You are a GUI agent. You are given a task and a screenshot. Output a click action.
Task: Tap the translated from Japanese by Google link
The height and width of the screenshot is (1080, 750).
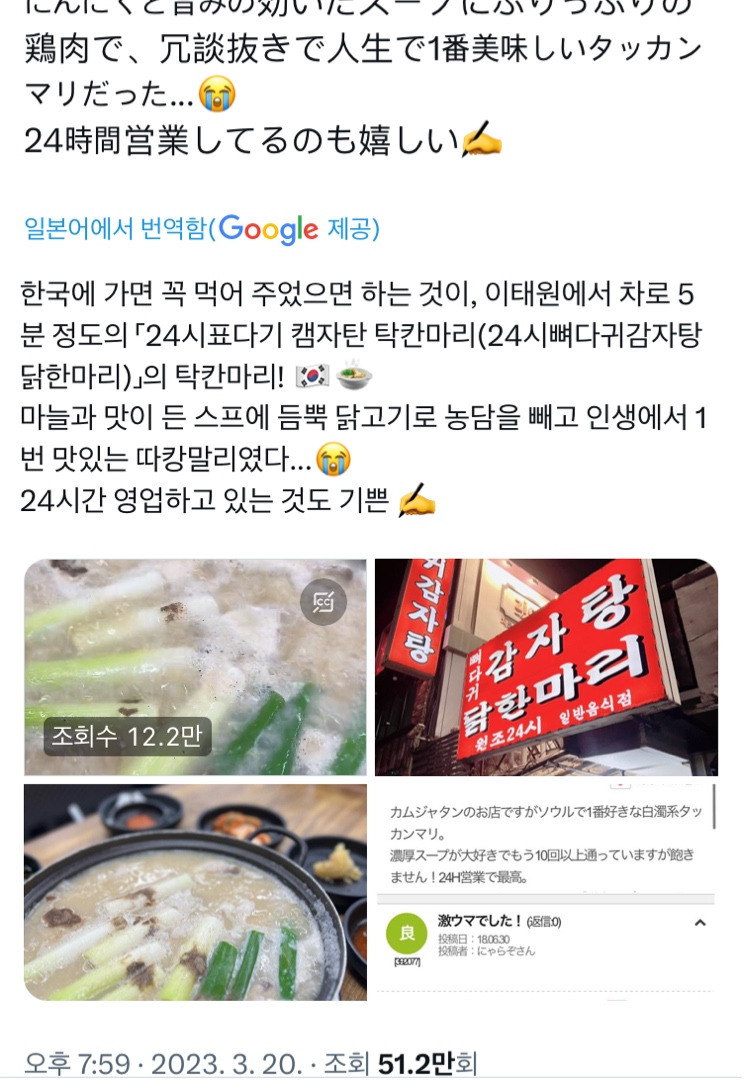201,229
